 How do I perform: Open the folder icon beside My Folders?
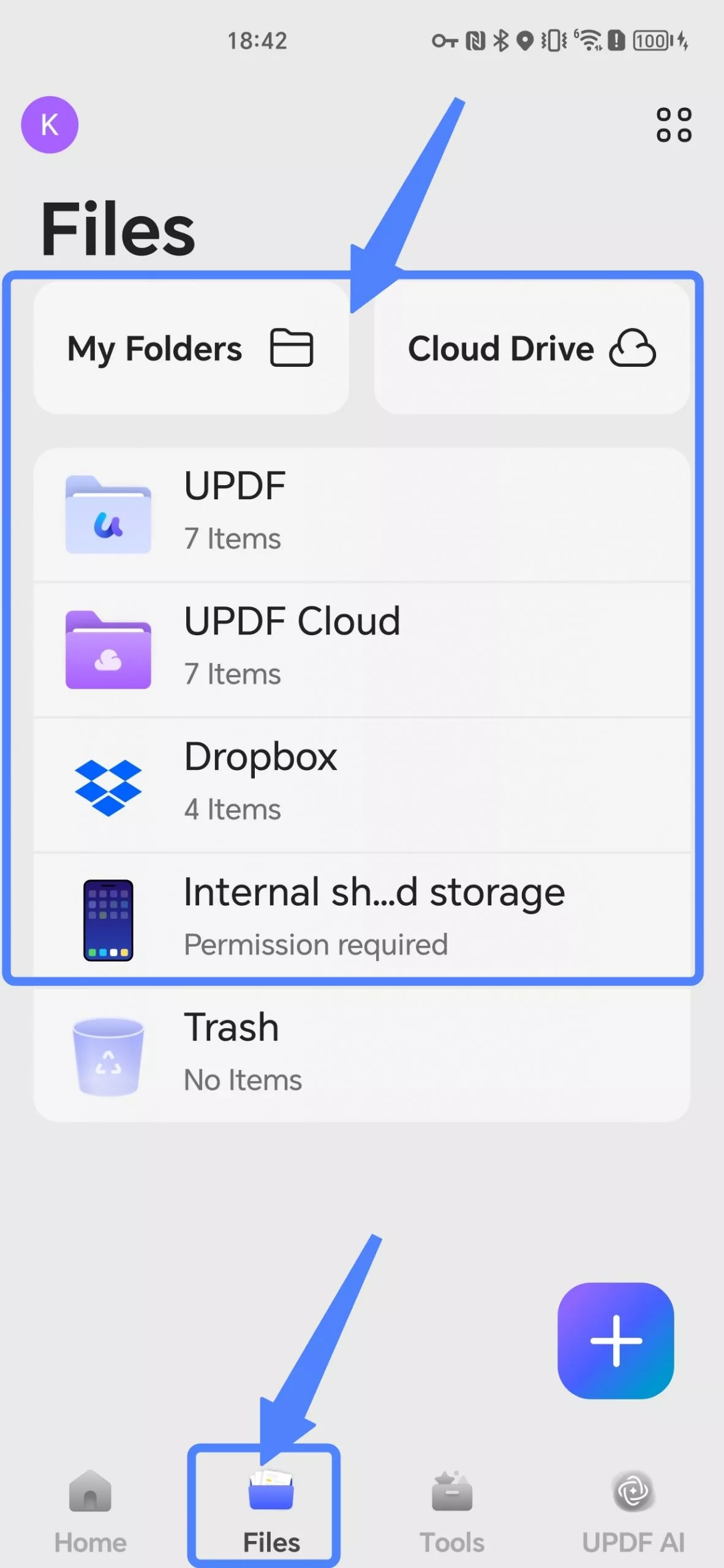coord(293,348)
